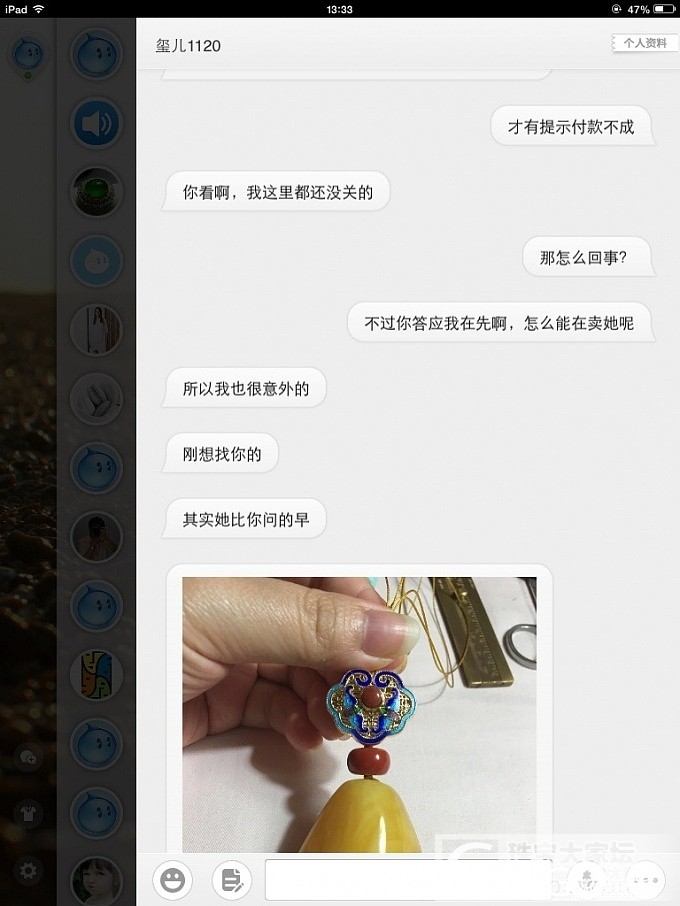Open the system notification speaker conversation
The width and height of the screenshot is (680, 906).
96,124
